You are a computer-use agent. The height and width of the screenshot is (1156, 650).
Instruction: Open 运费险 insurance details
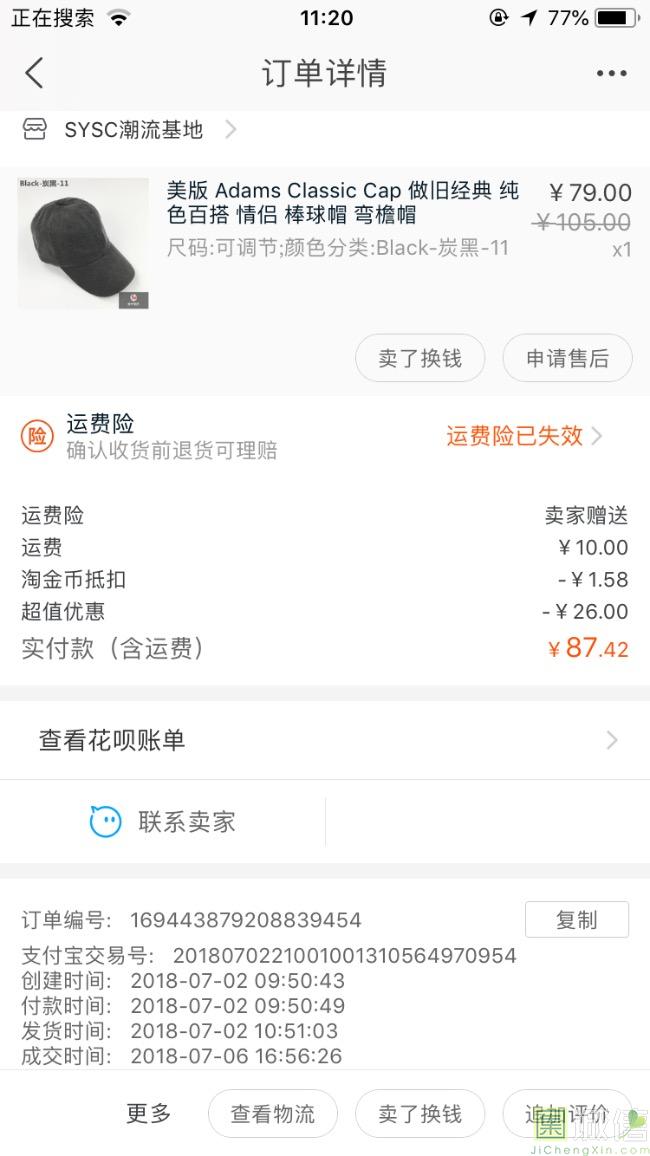click(x=524, y=436)
